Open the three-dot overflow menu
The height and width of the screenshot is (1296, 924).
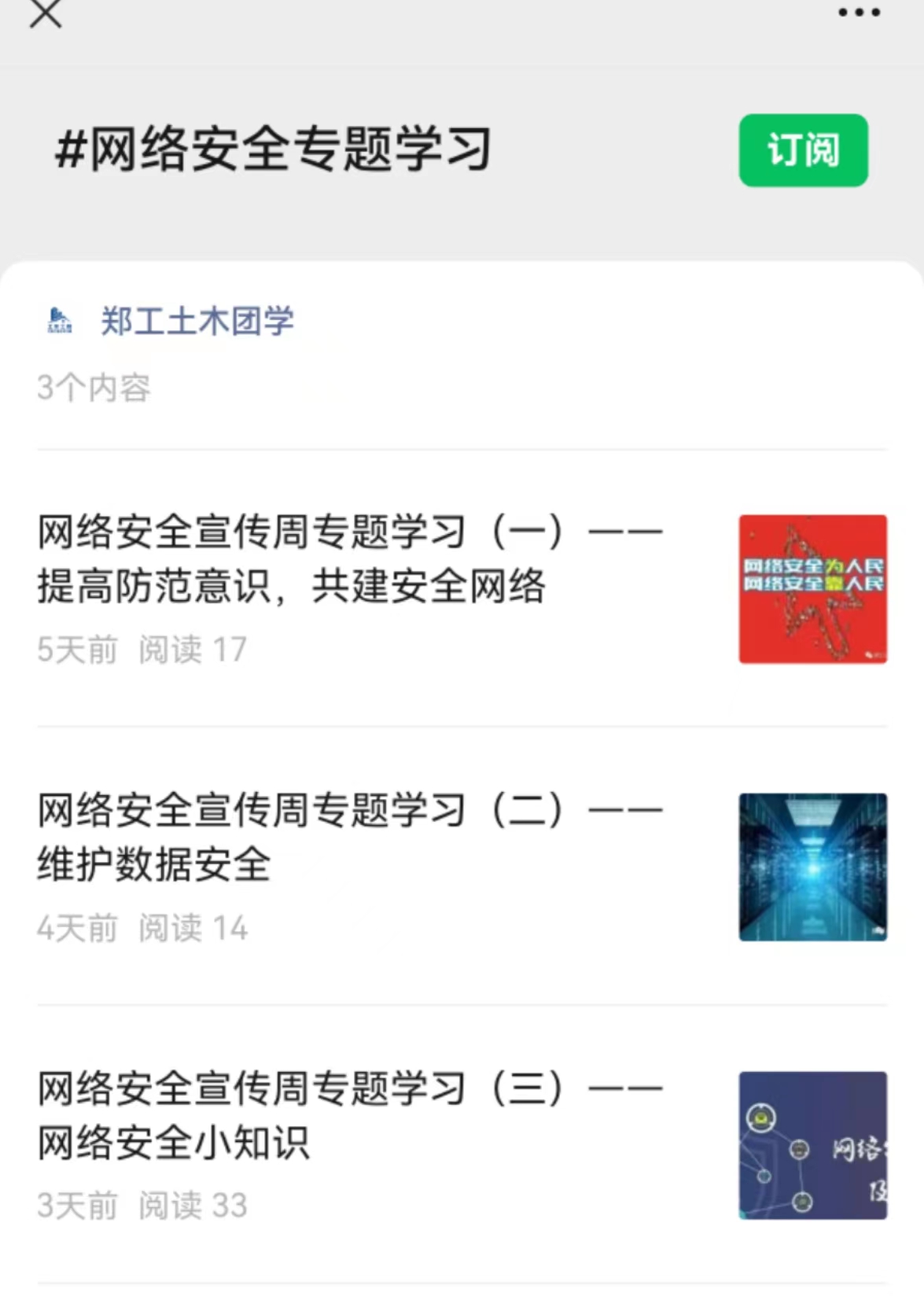point(859,13)
